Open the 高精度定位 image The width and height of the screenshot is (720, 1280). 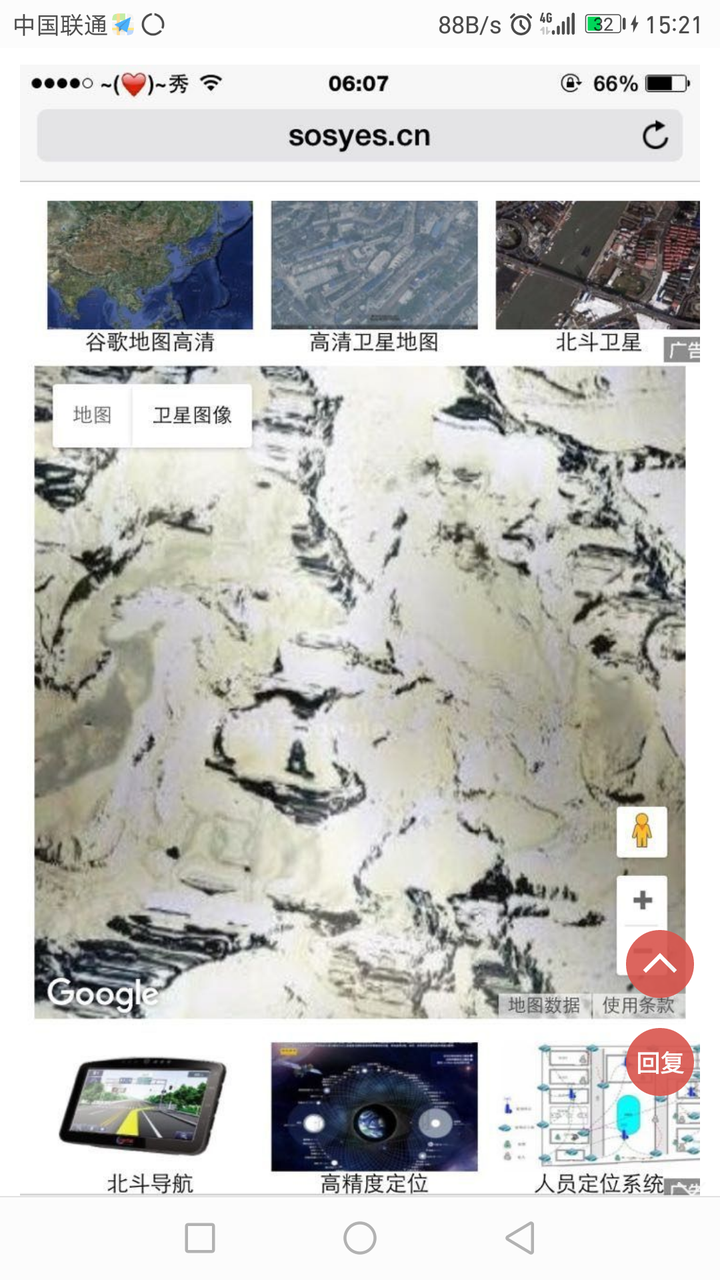pyautogui.click(x=374, y=1105)
